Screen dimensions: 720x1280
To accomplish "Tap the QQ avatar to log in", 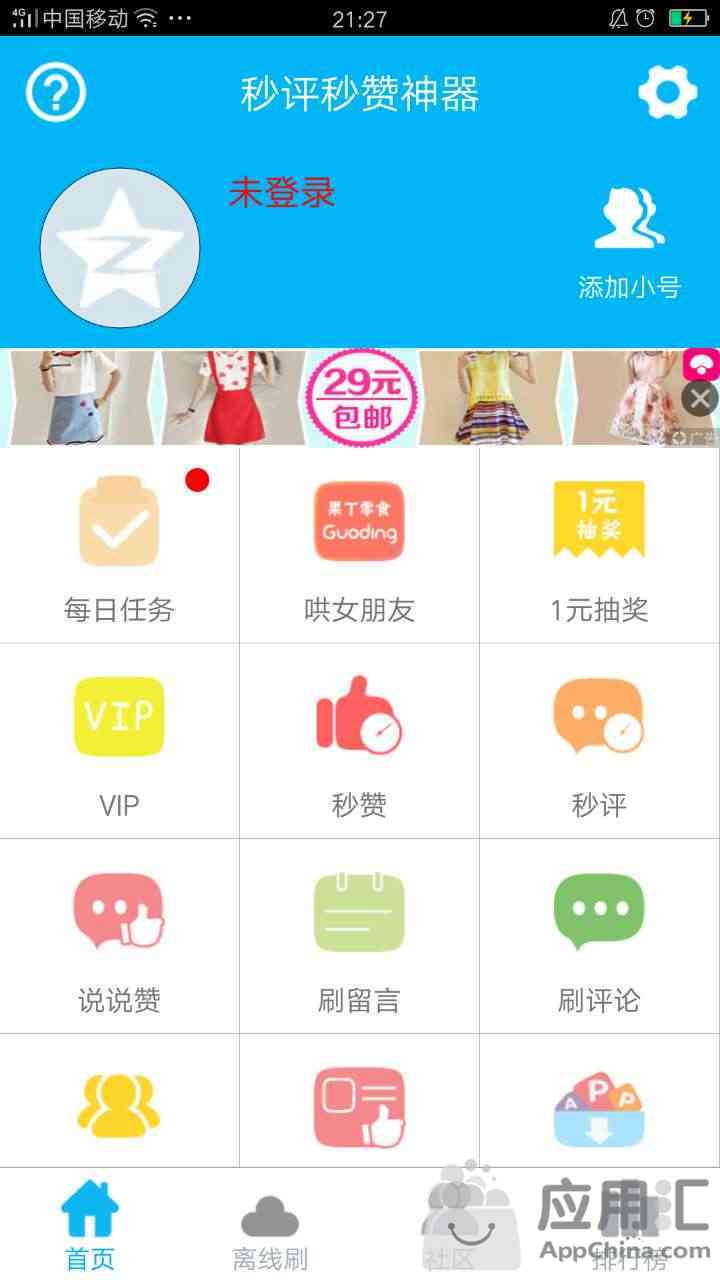I will (120, 248).
